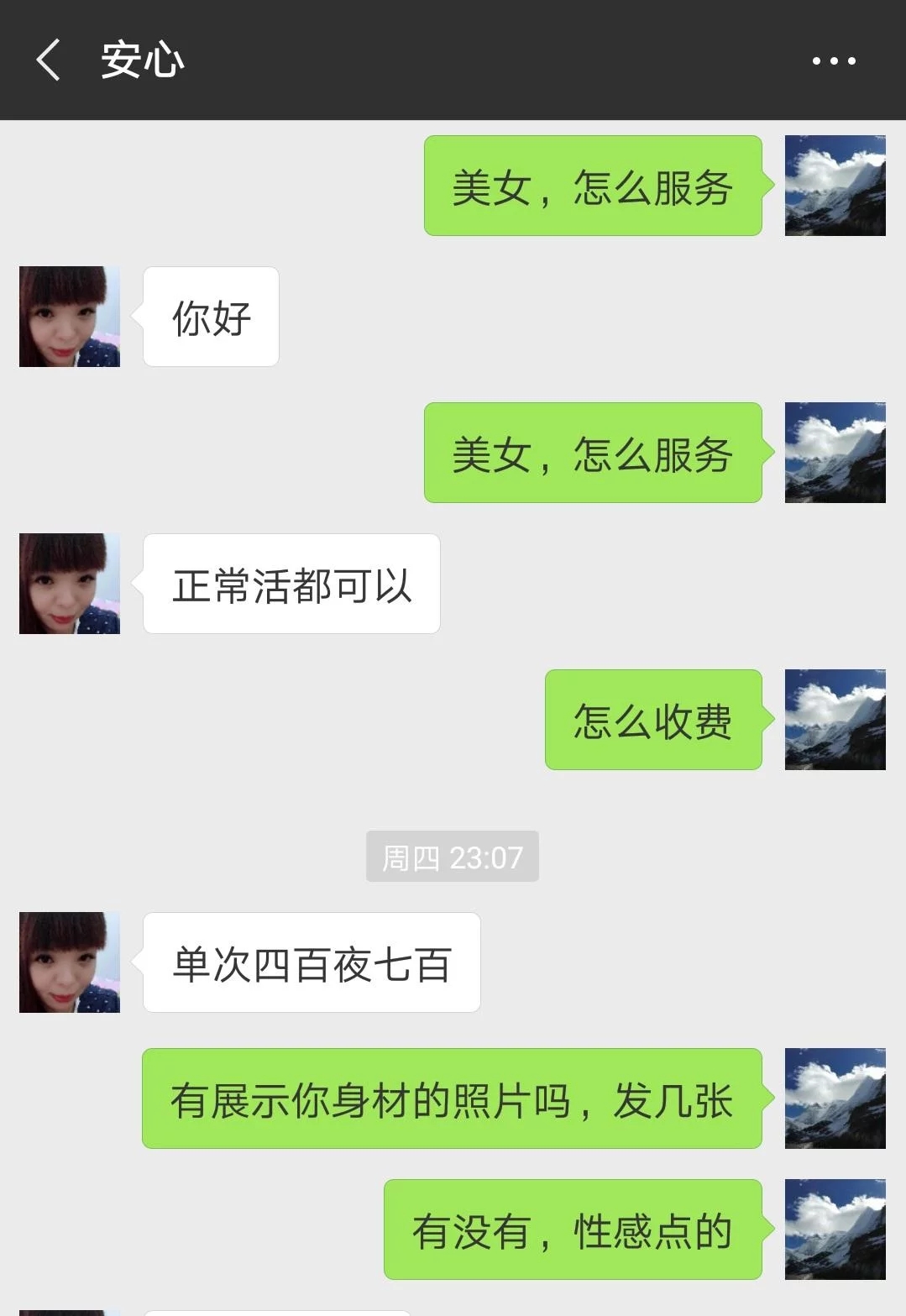The image size is (906, 1316).
Task: Select the 正常活都可以 white bubble
Action: coord(291,583)
